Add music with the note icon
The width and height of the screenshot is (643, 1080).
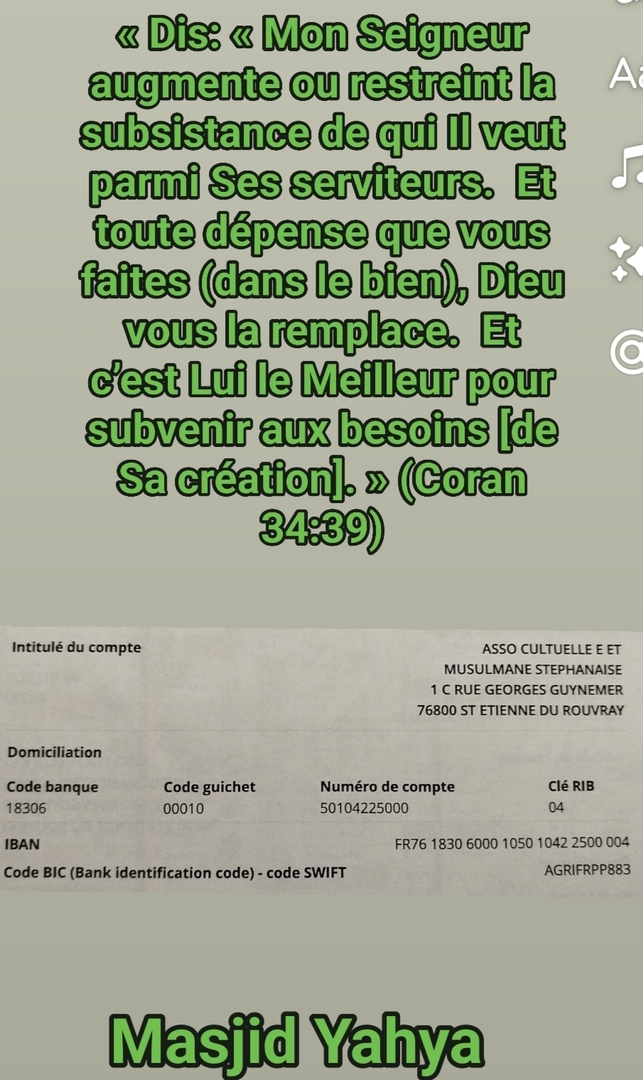pos(626,164)
